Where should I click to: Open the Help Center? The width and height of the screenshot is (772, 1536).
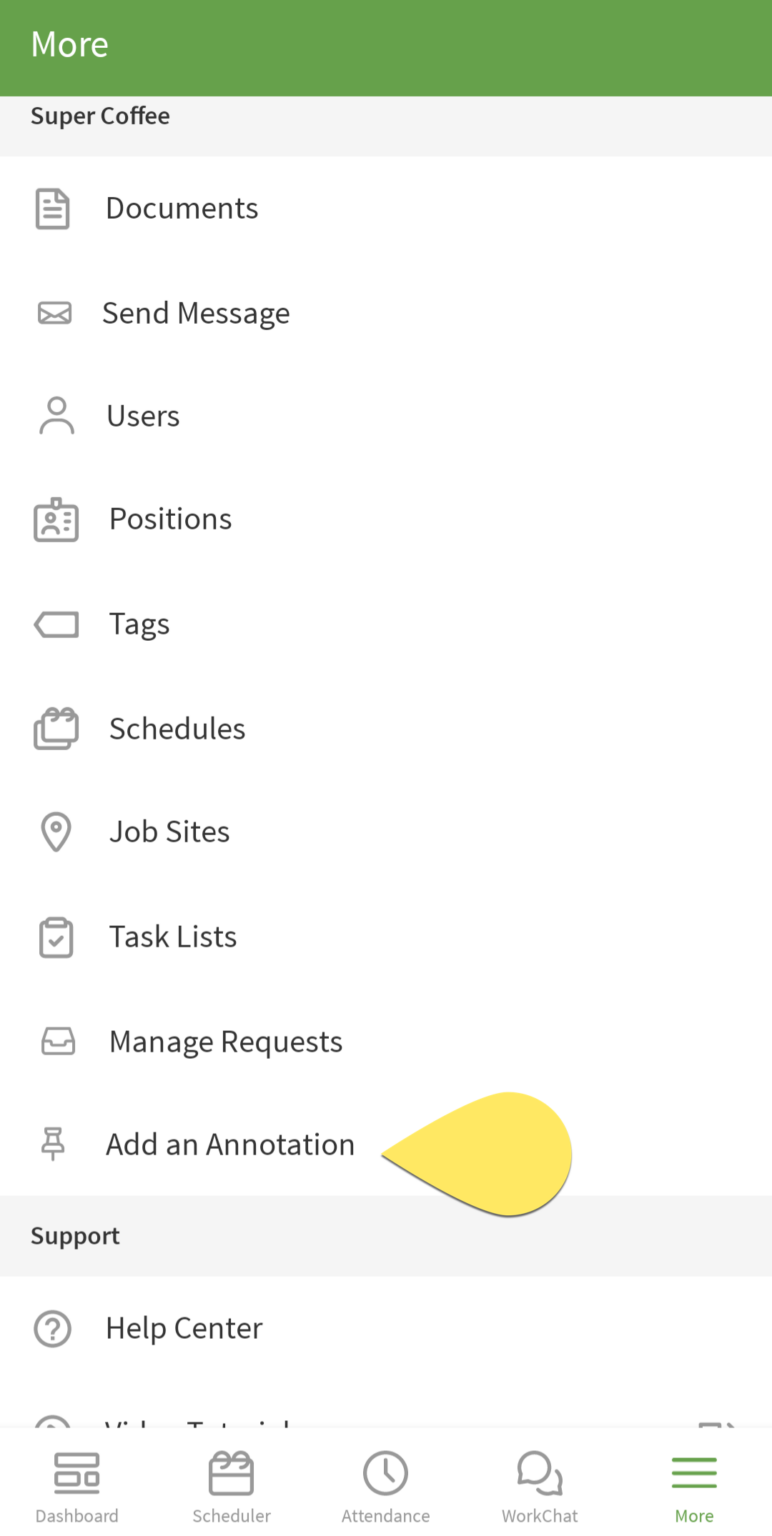point(184,1328)
